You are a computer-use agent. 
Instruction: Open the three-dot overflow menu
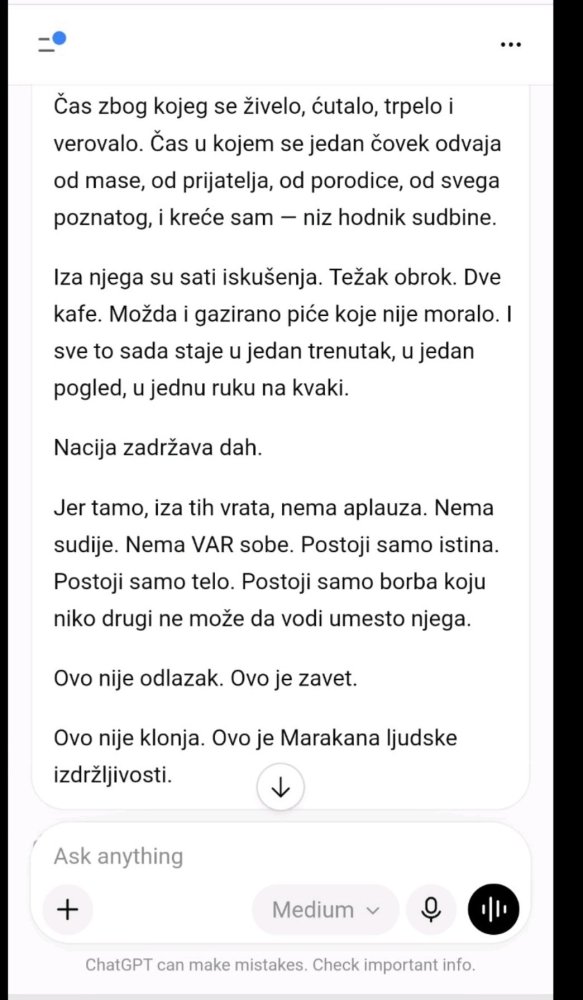coord(510,45)
